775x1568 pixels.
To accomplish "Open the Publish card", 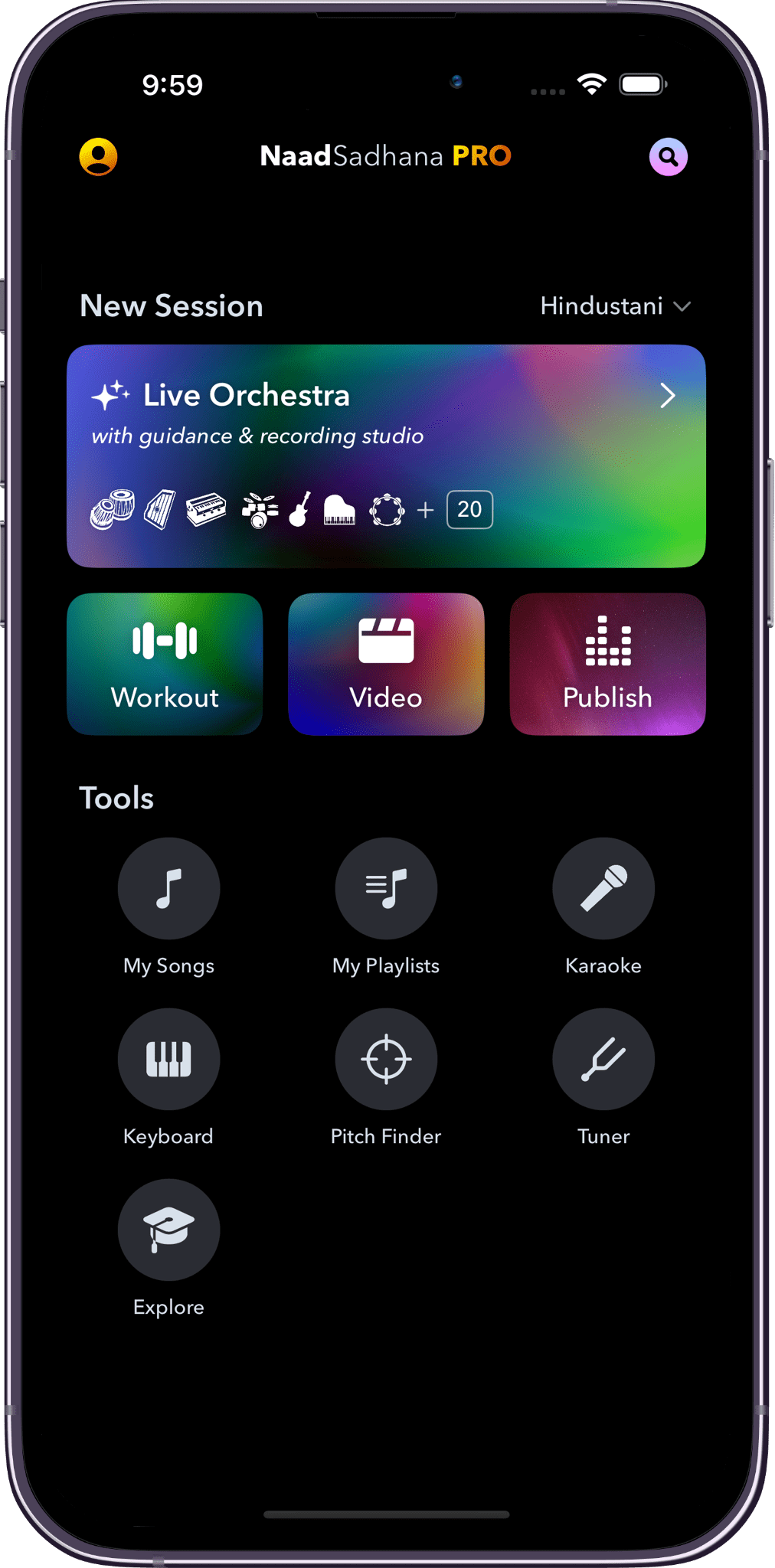I will 607,664.
